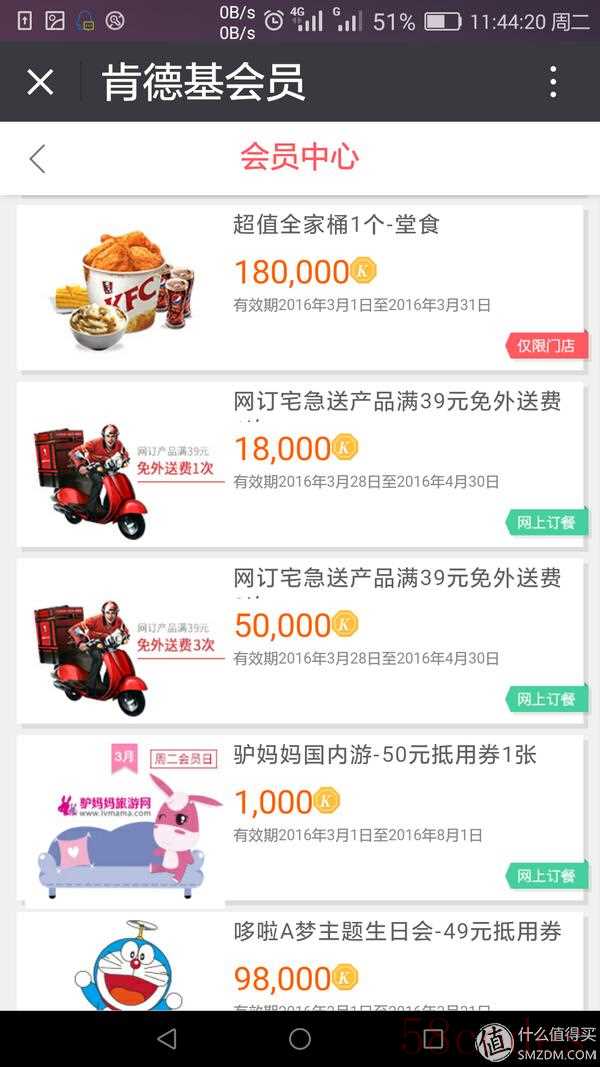Open the 哆啦A梦主题生日会-49元抵用券 card
This screenshot has height=1067, width=600.
(x=300, y=962)
